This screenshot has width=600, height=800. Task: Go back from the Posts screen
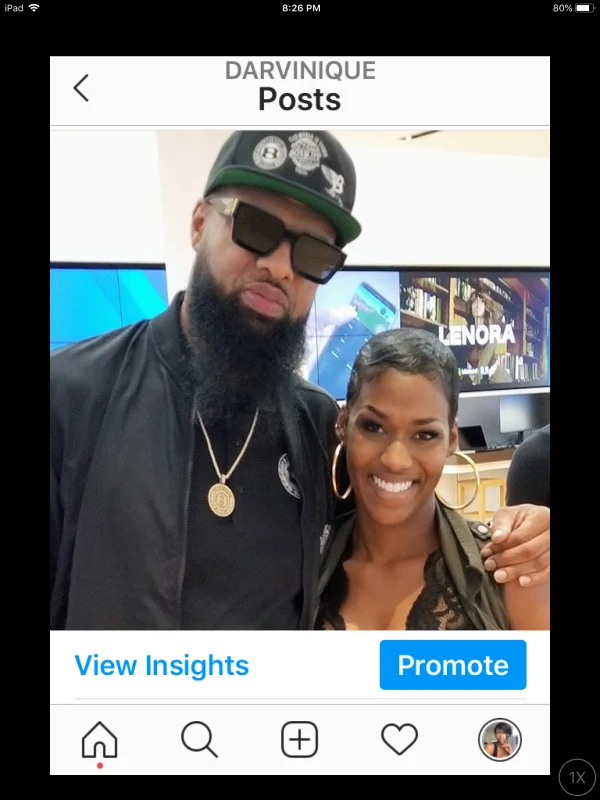click(x=81, y=88)
